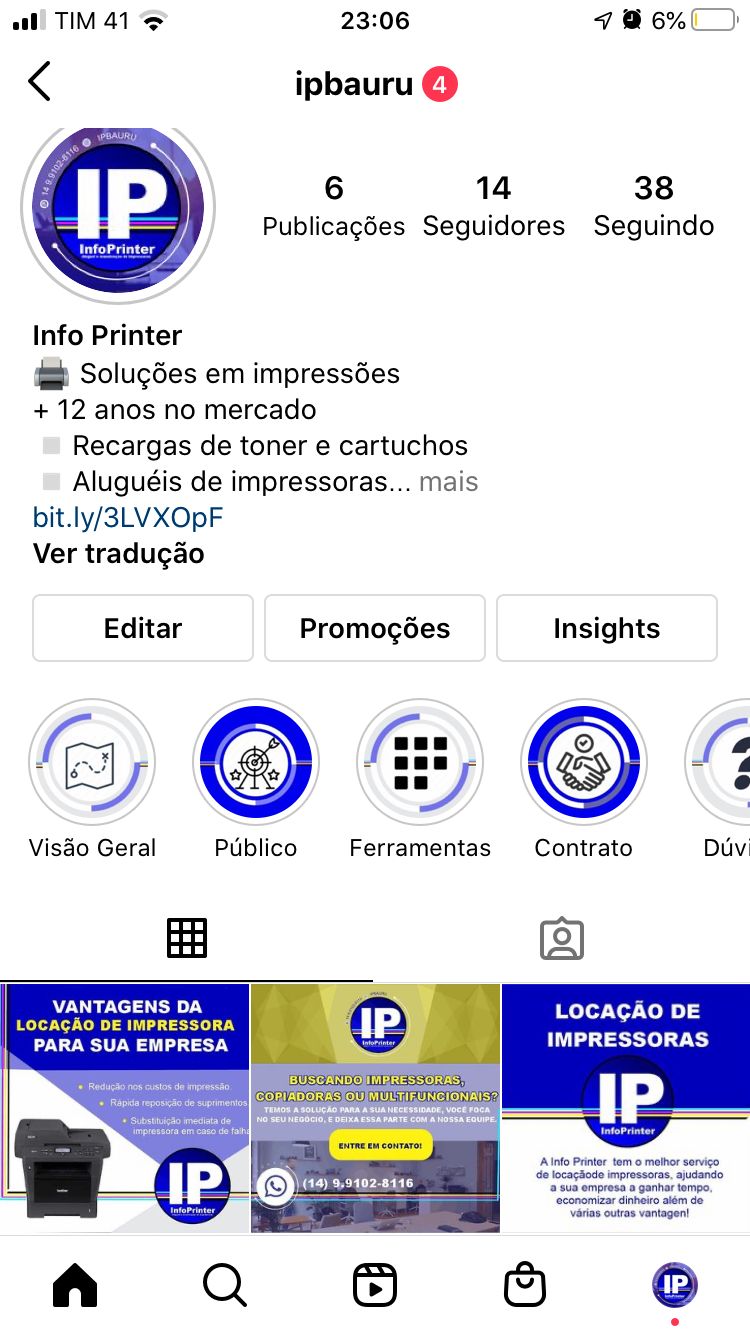The image size is (750, 1334).
Task: Switch to the Reels tab
Action: [375, 1285]
